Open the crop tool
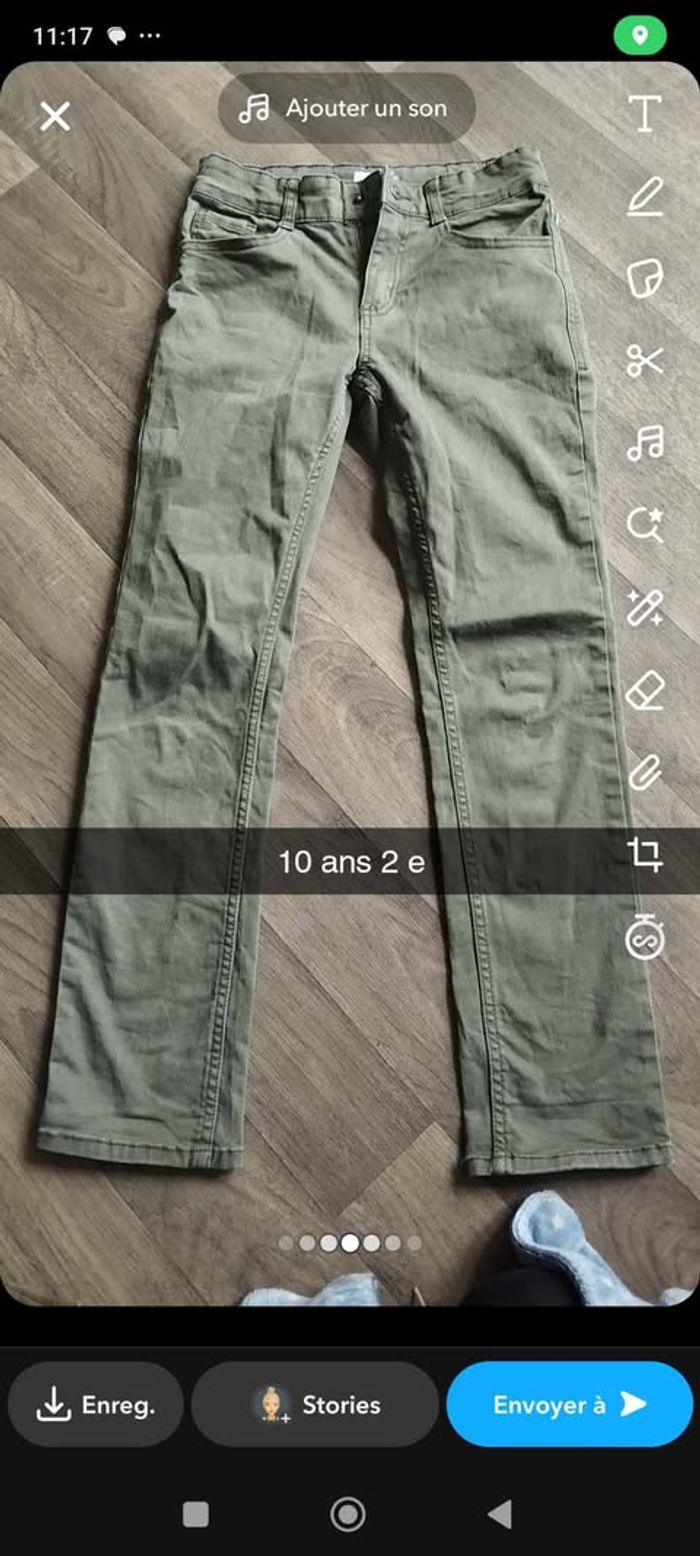700x1556 pixels. 645,855
